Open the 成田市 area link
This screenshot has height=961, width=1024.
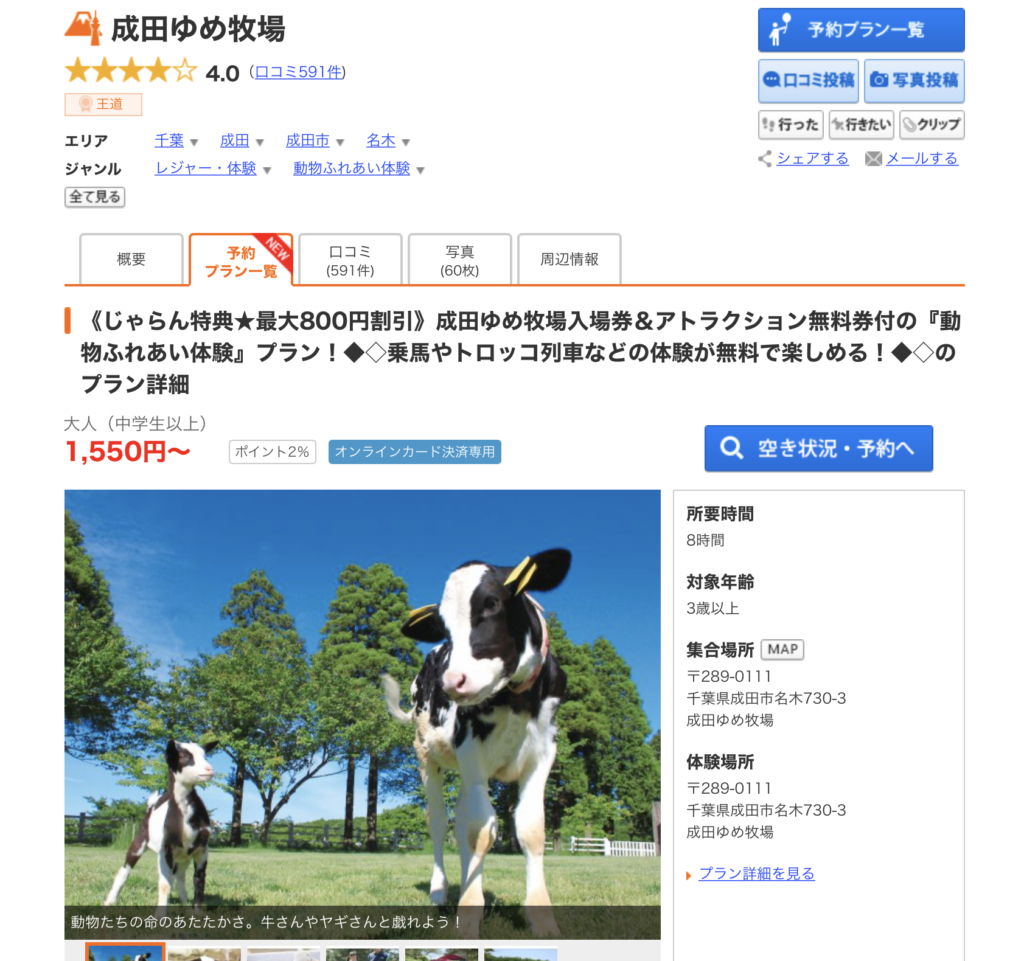coord(307,141)
